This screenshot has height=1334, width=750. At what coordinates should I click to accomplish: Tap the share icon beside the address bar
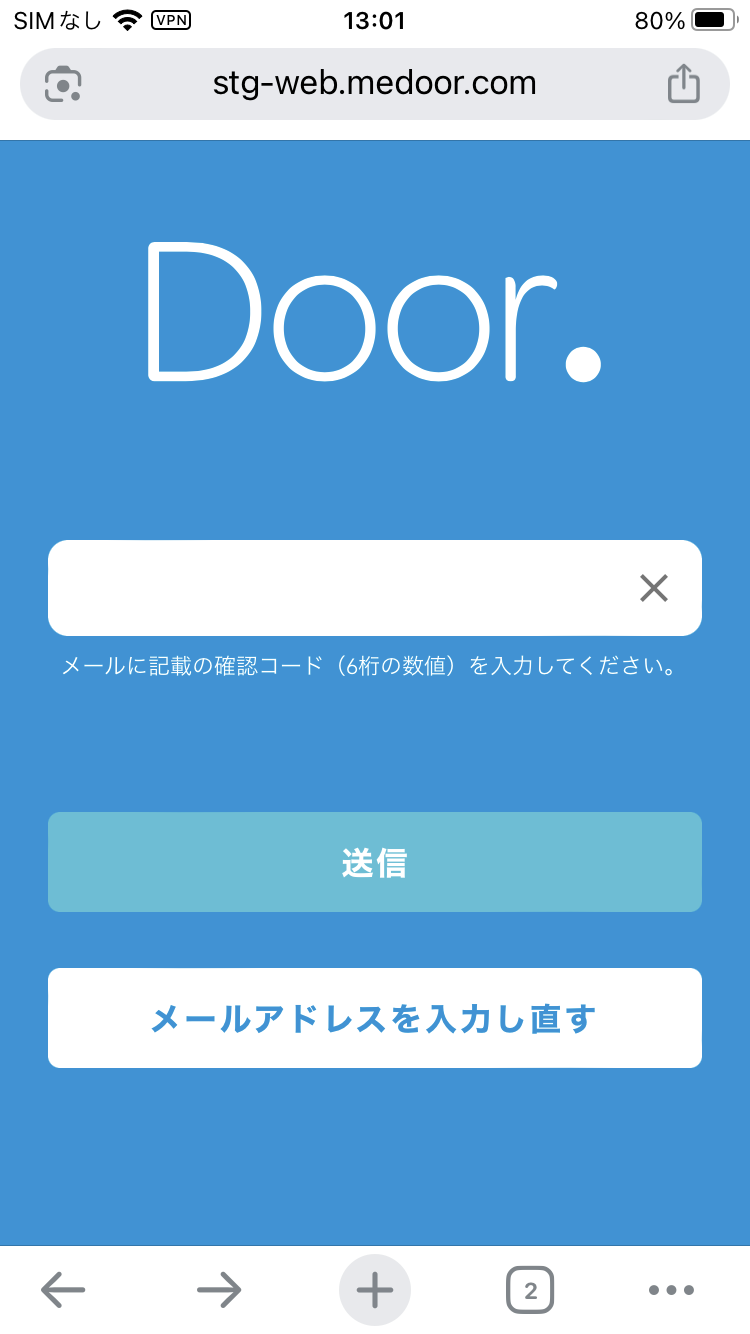(x=683, y=84)
